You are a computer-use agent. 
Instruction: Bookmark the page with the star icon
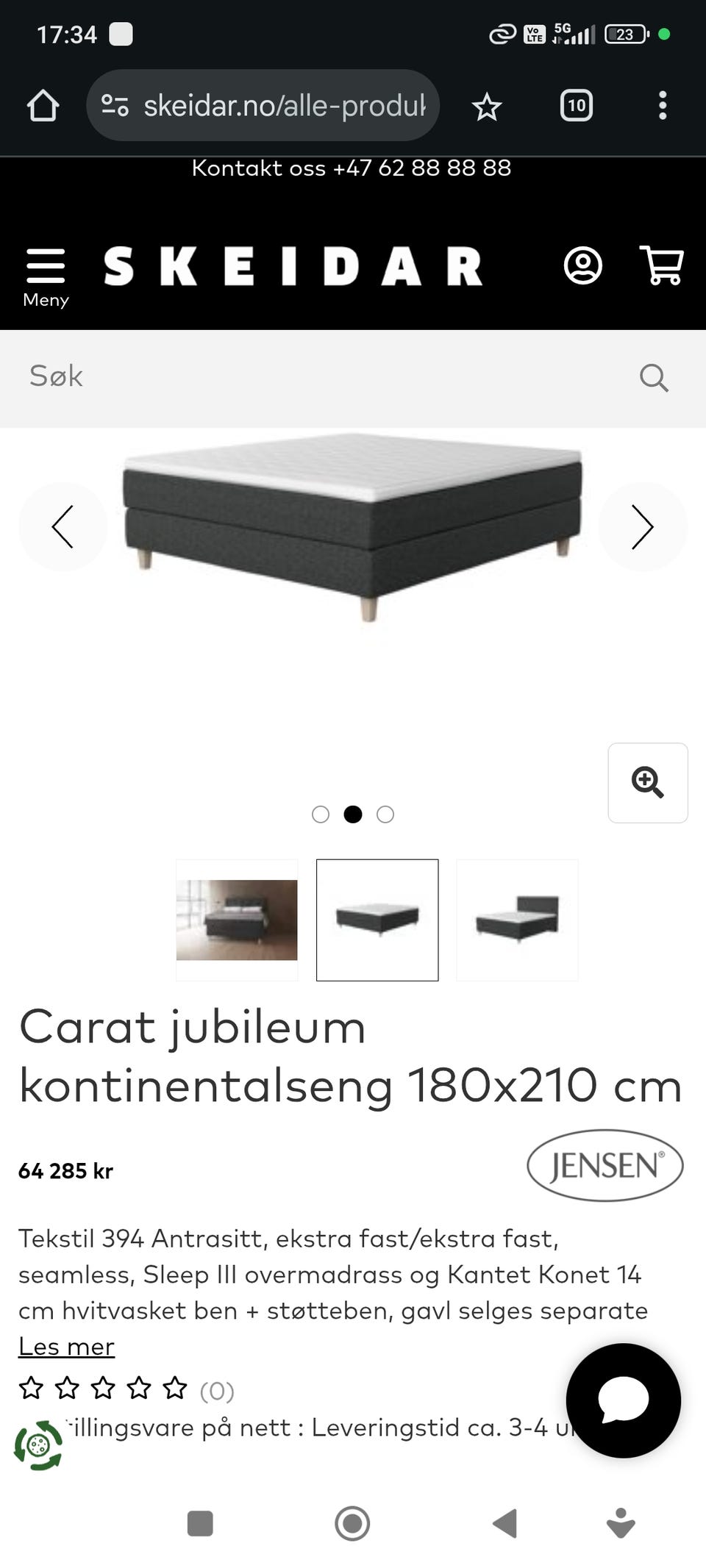pos(487,106)
